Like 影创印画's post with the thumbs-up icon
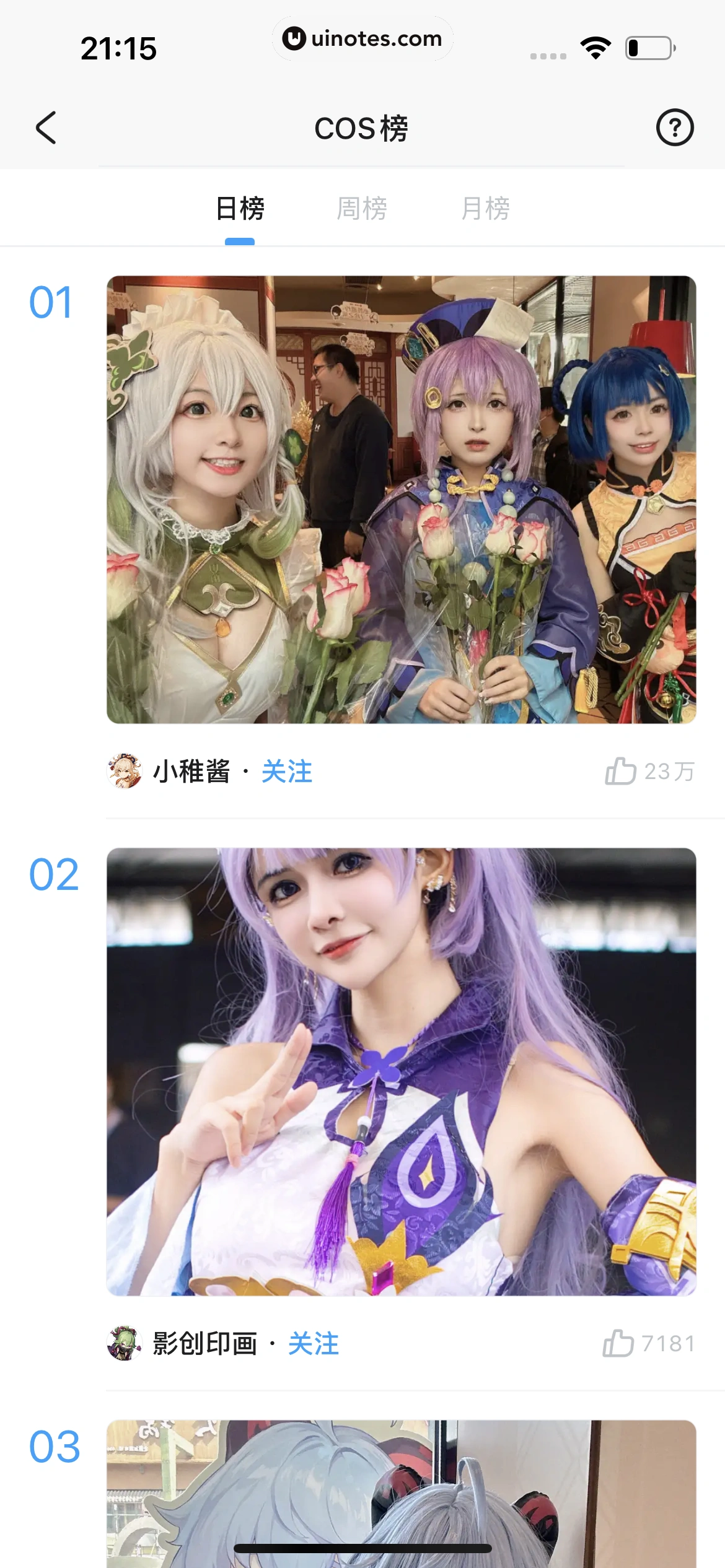This screenshot has width=725, height=1568. click(619, 1344)
